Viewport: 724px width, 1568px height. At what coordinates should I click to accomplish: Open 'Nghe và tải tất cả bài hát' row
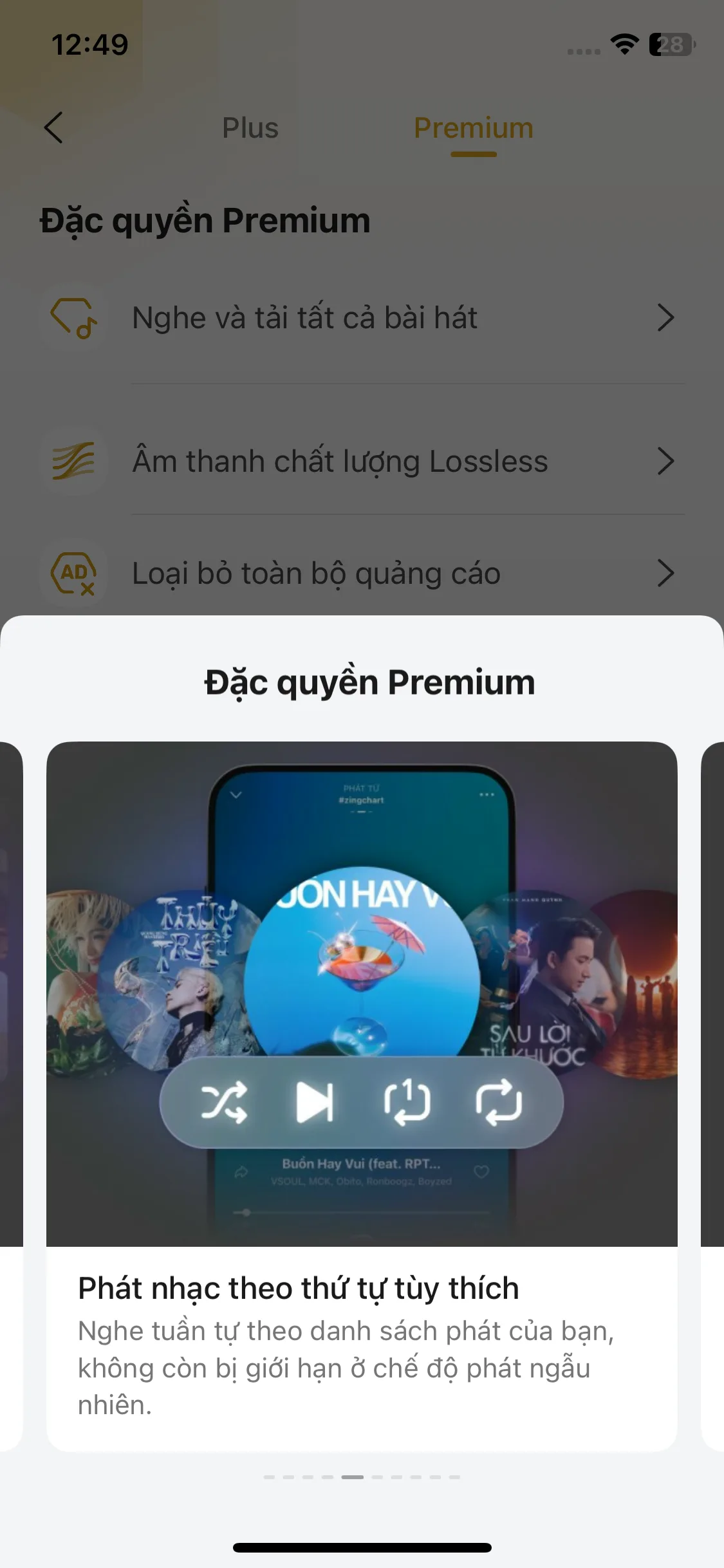360,318
